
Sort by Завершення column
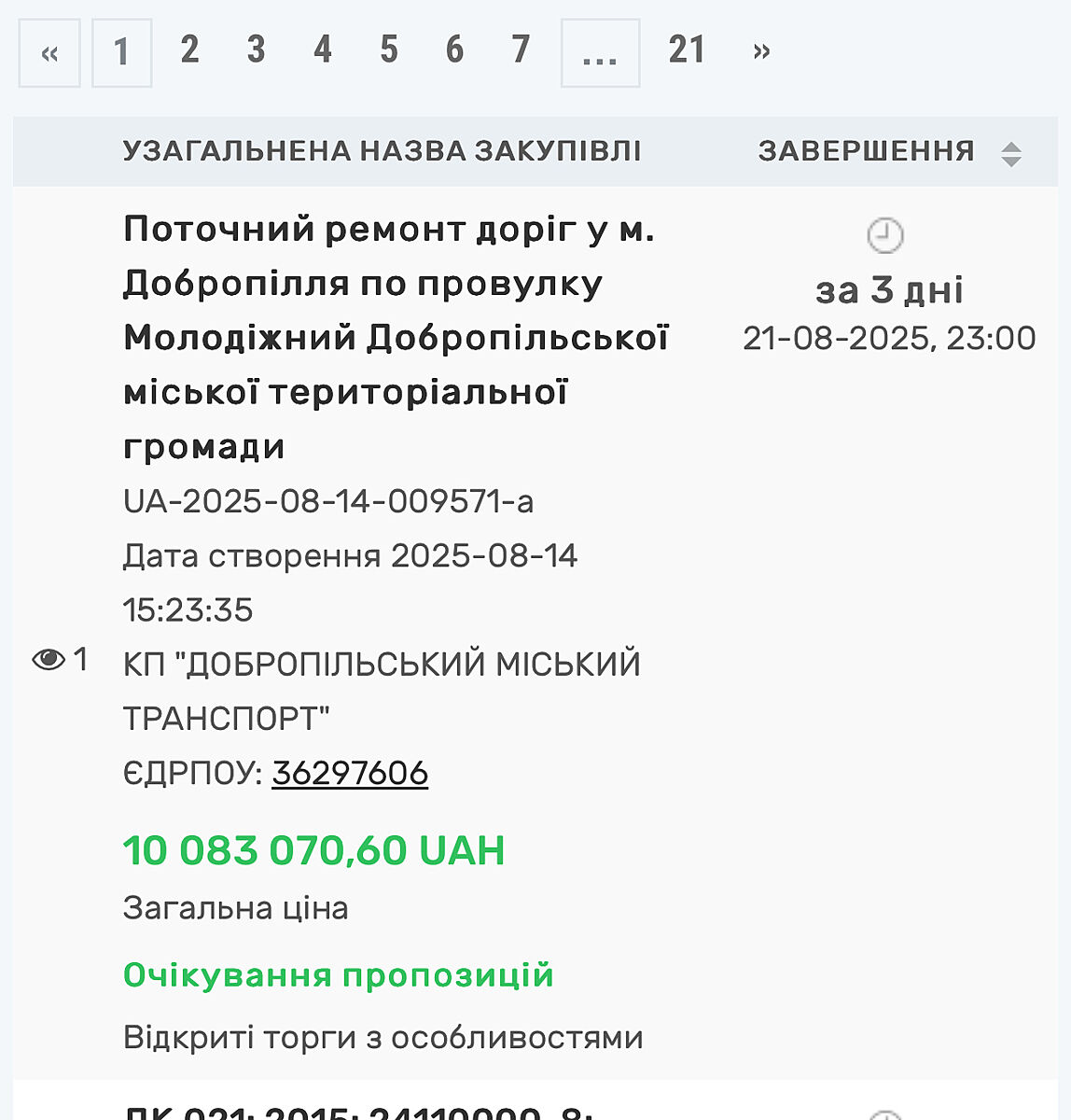1010,153
